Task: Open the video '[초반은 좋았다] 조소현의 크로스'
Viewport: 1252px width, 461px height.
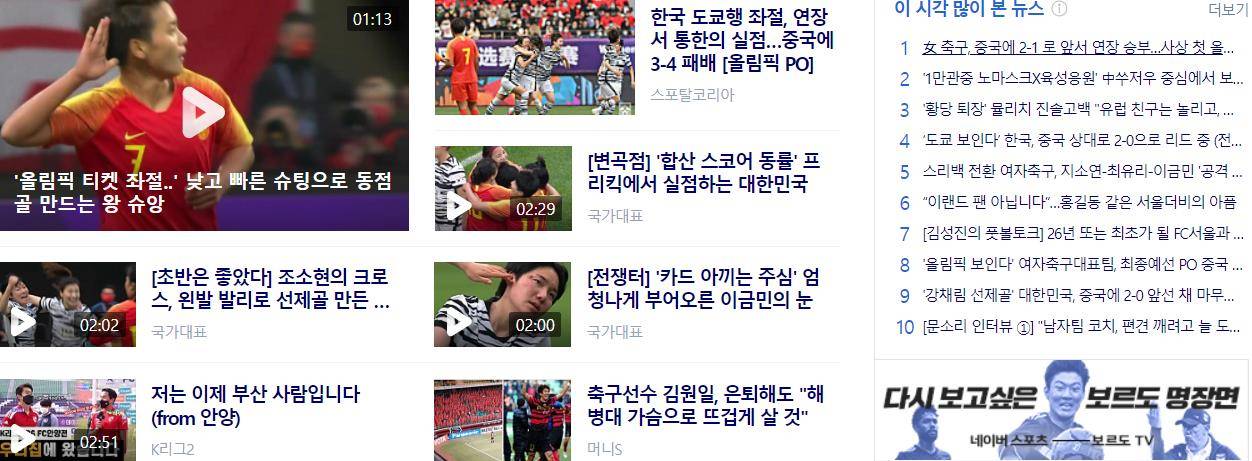Action: pos(269,288)
